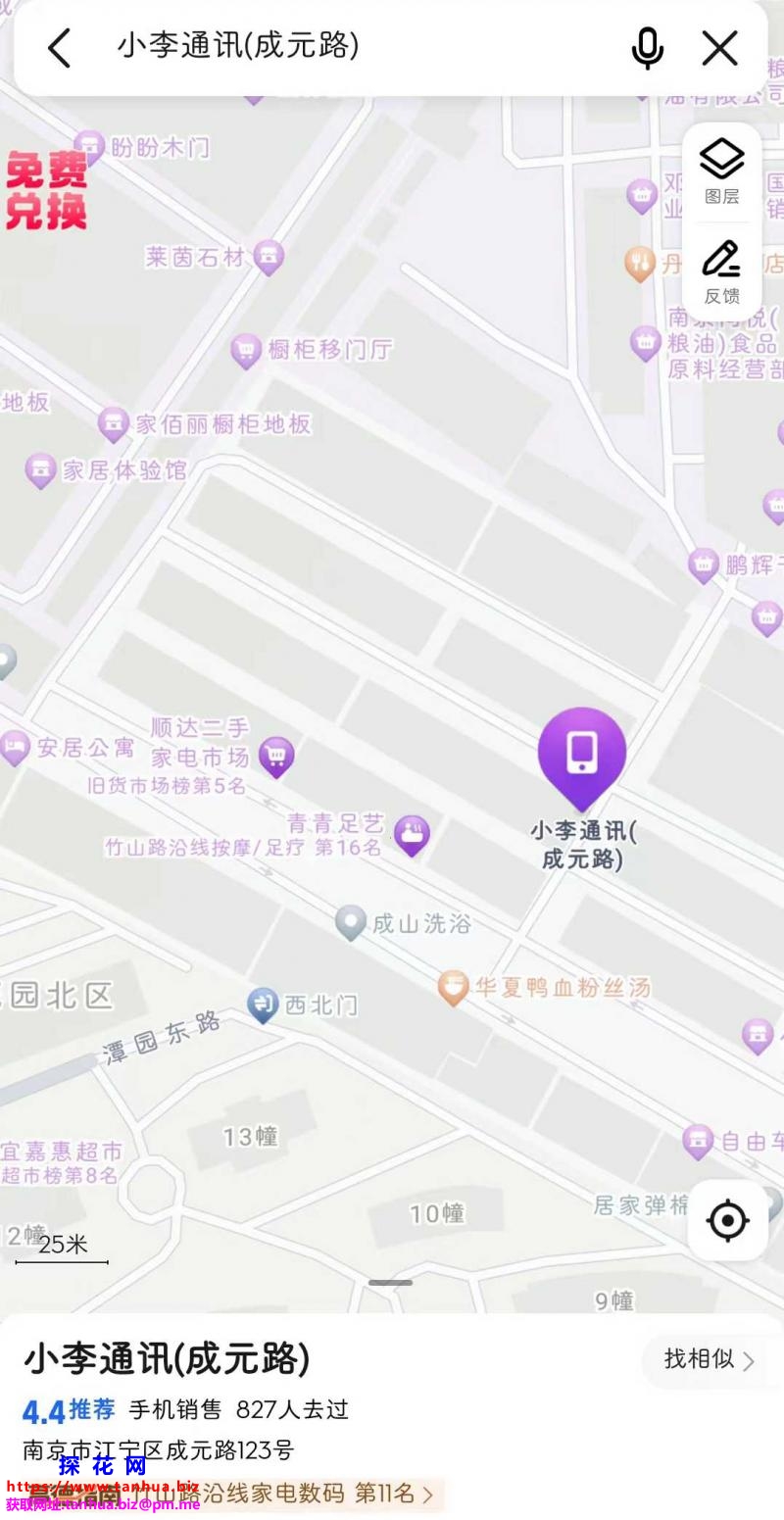Select the 青青足艺 map marker

click(x=412, y=835)
